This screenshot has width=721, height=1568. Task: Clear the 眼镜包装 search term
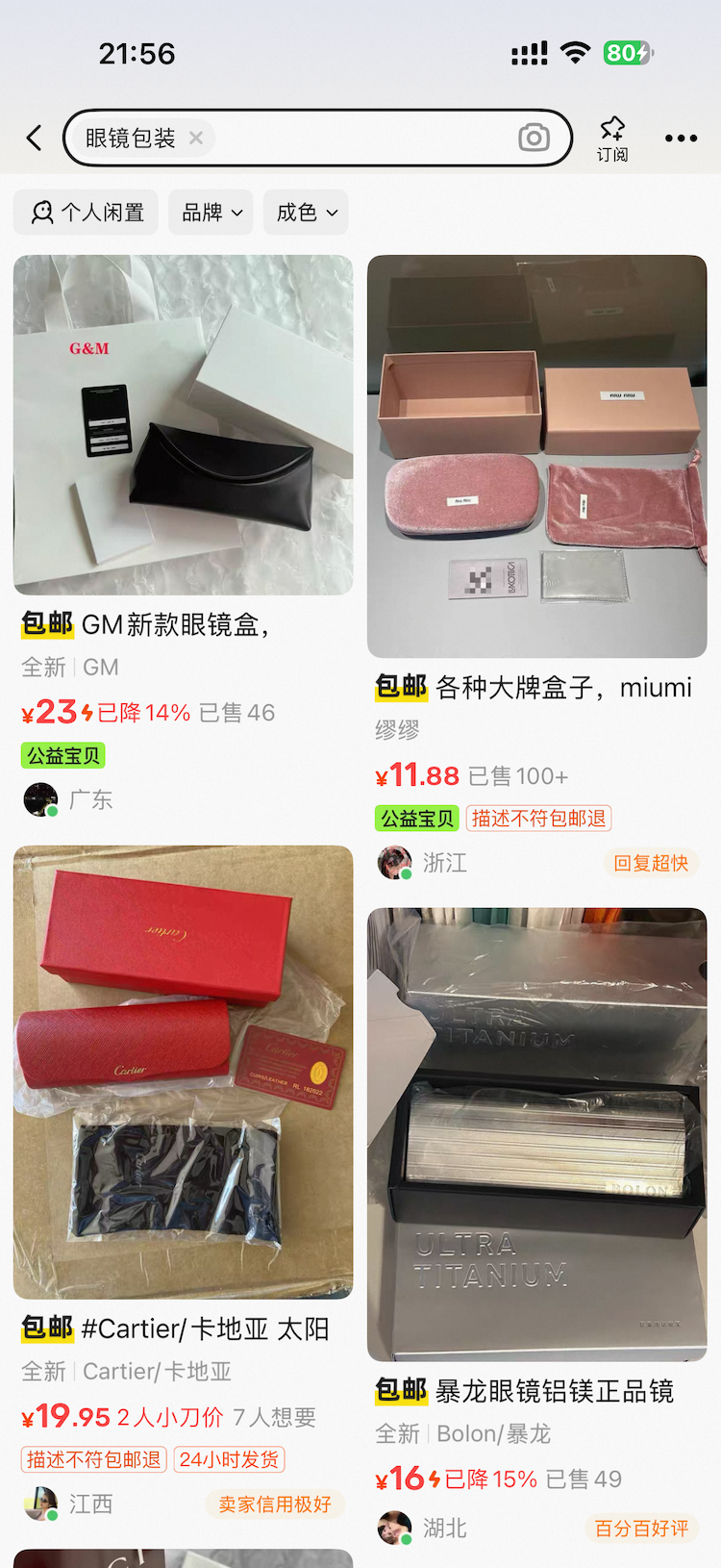196,138
